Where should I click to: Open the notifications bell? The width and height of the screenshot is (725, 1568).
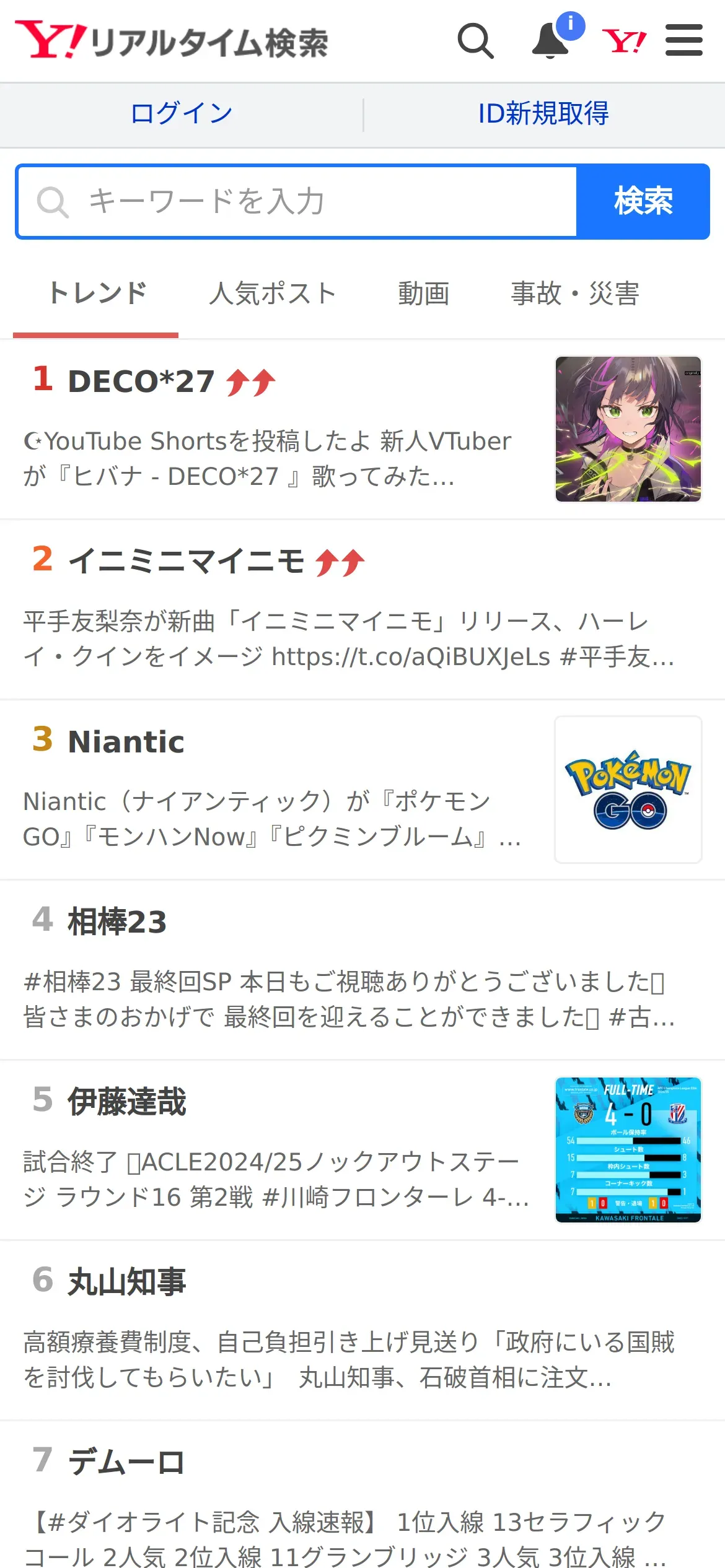[x=551, y=41]
